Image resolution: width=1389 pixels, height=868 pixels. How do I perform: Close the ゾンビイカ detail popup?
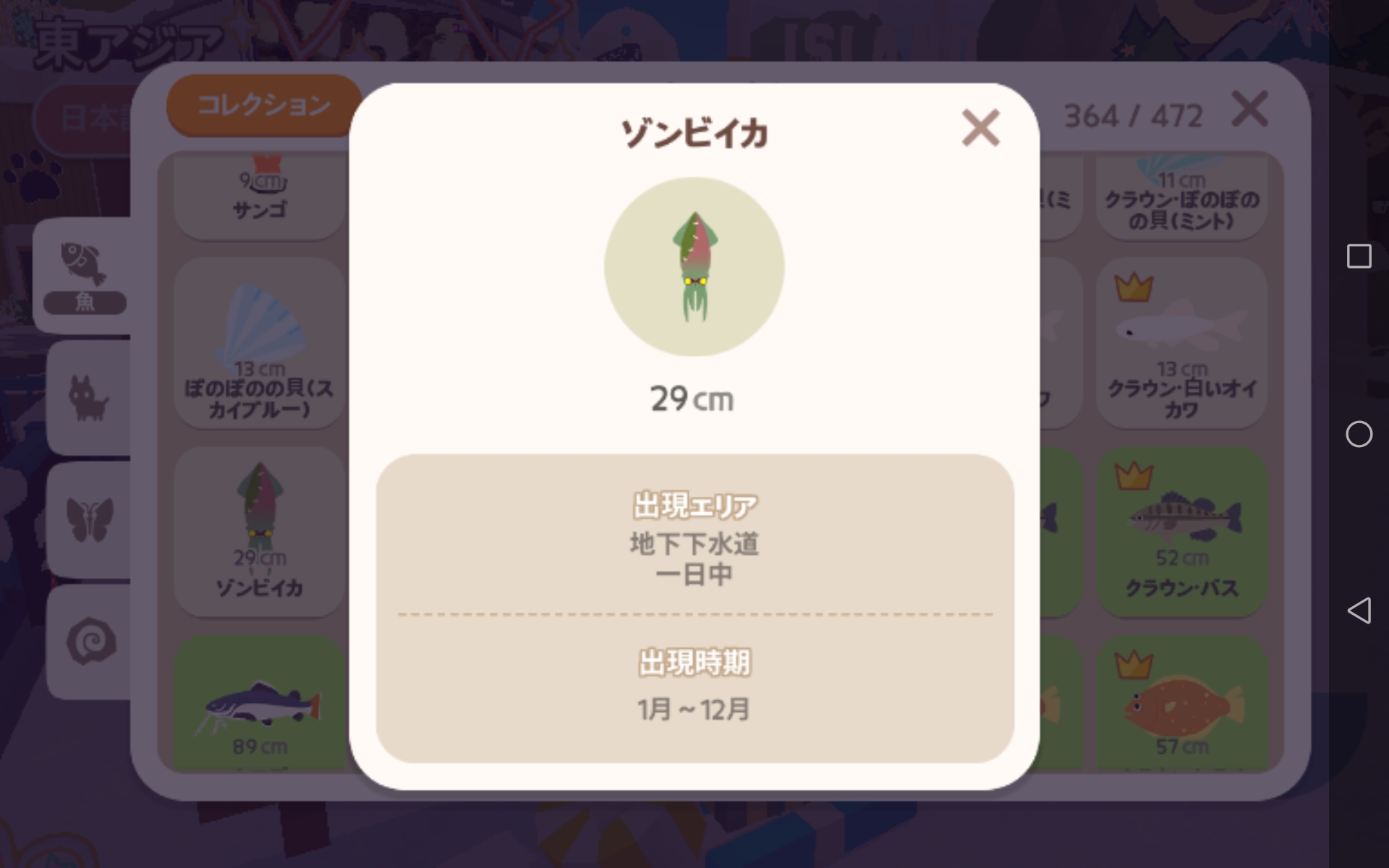point(980,129)
